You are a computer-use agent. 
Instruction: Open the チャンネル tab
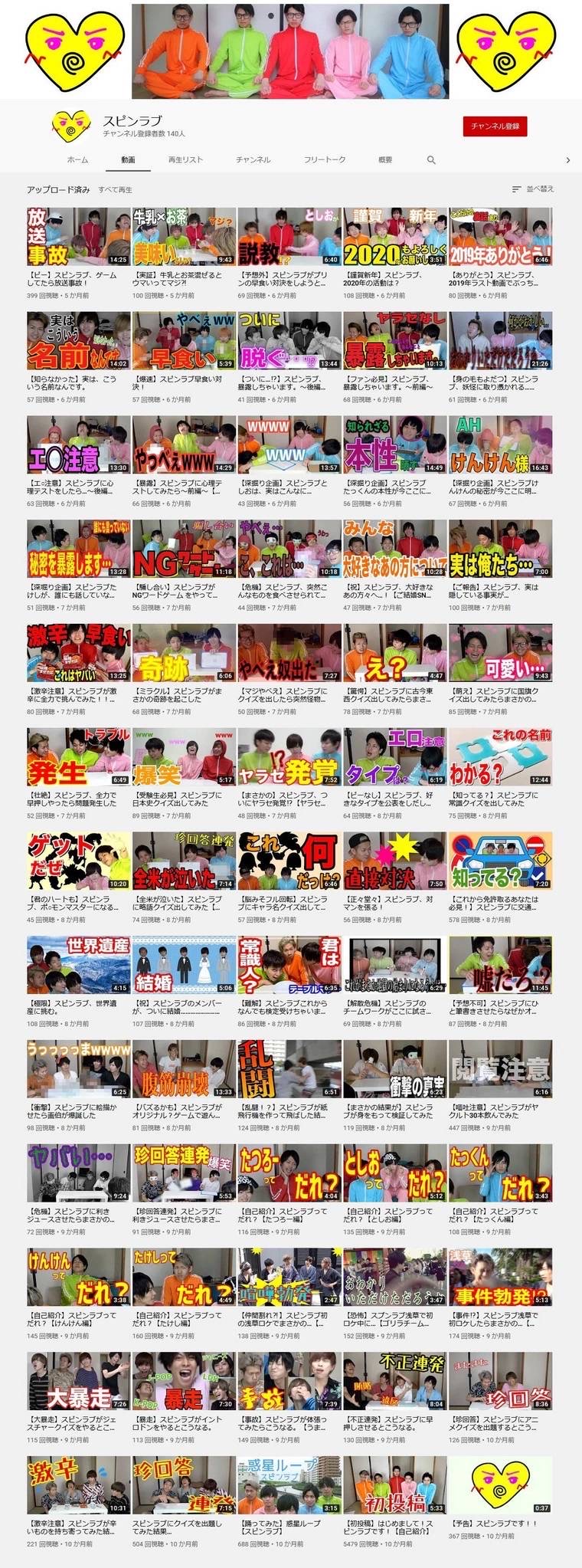pyautogui.click(x=253, y=159)
